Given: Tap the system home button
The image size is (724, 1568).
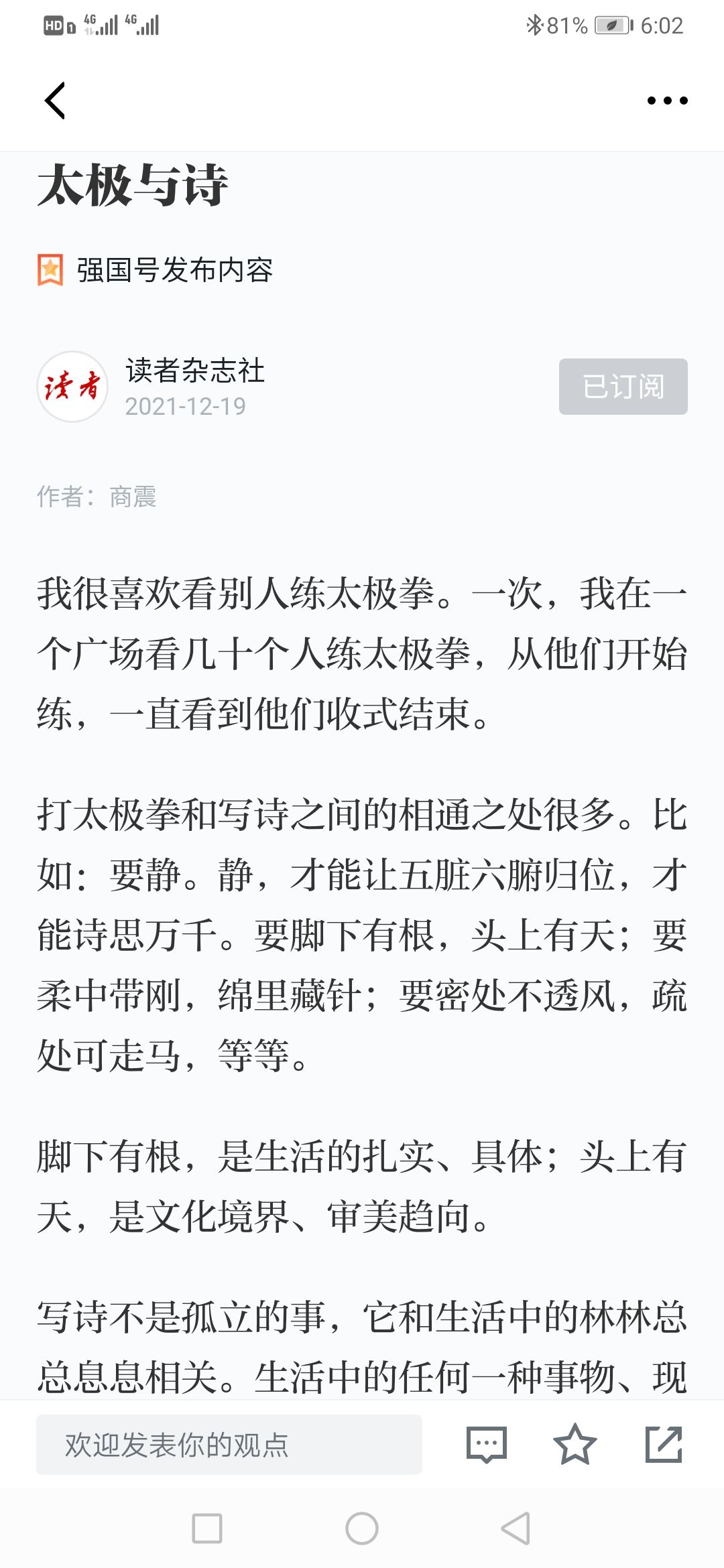Looking at the screenshot, I should coord(362,1528).
